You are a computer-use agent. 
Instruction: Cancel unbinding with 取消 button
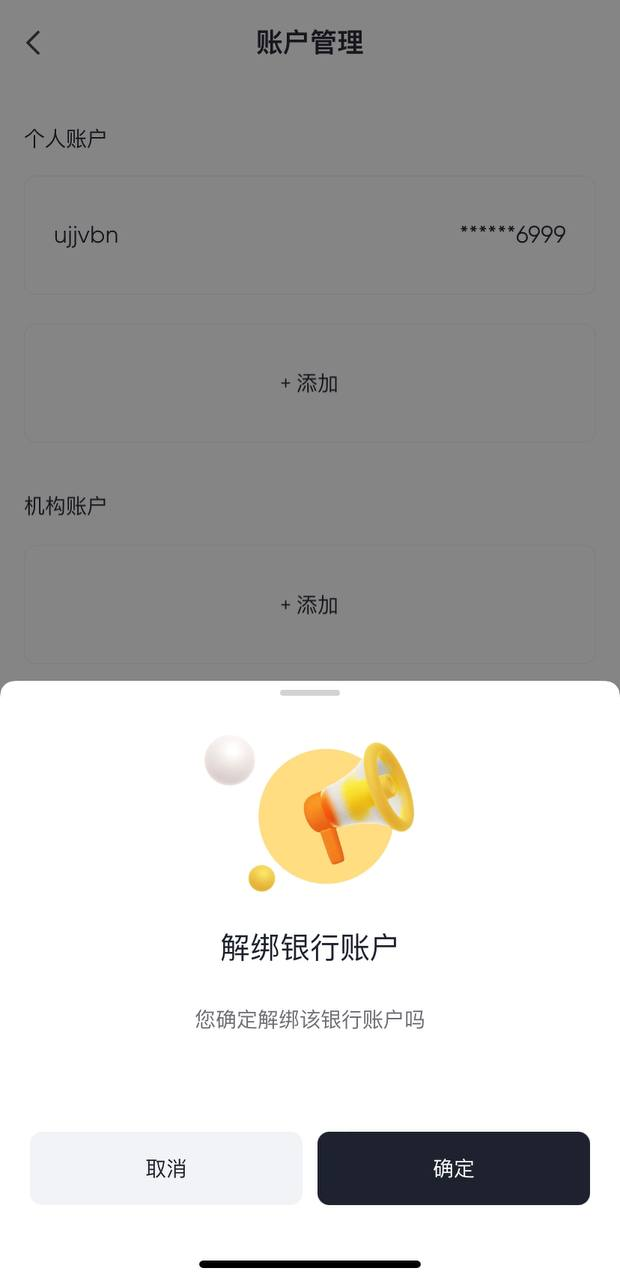166,1168
